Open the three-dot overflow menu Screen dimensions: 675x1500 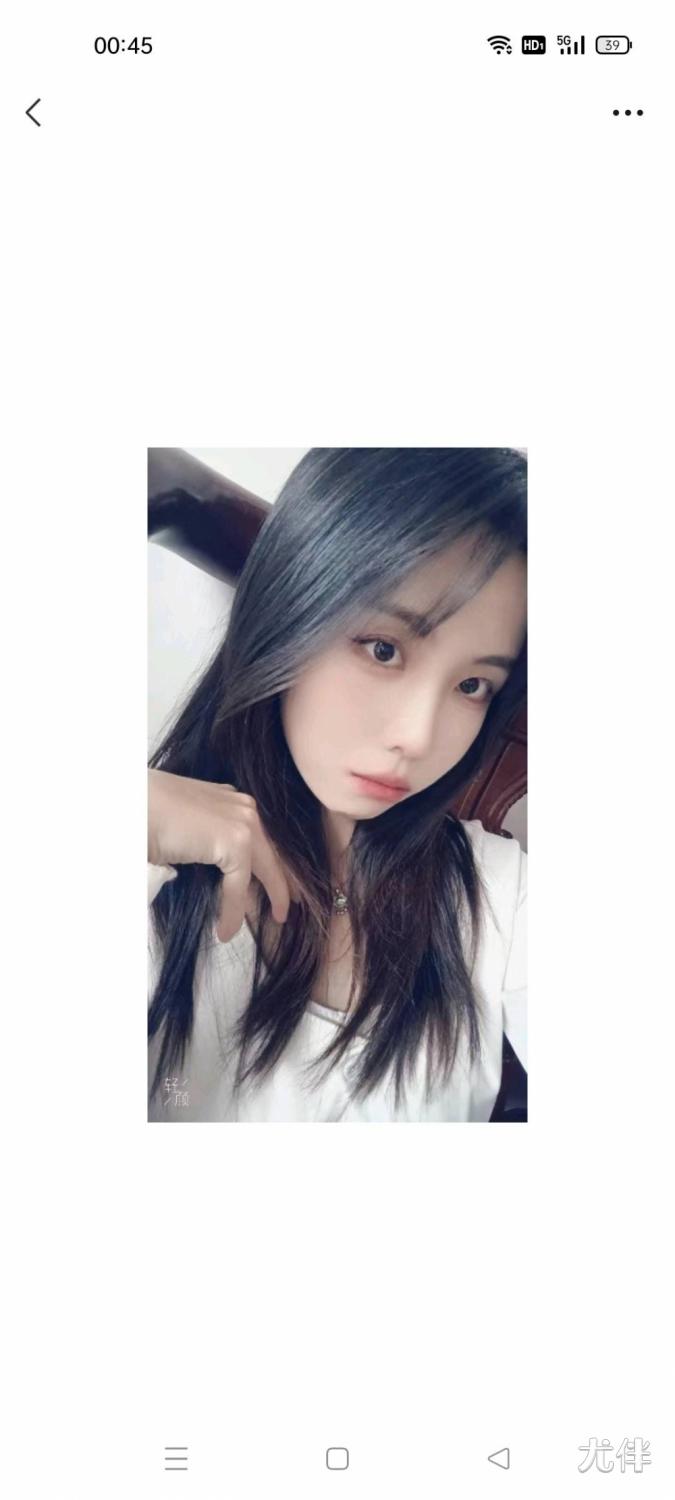coord(627,113)
